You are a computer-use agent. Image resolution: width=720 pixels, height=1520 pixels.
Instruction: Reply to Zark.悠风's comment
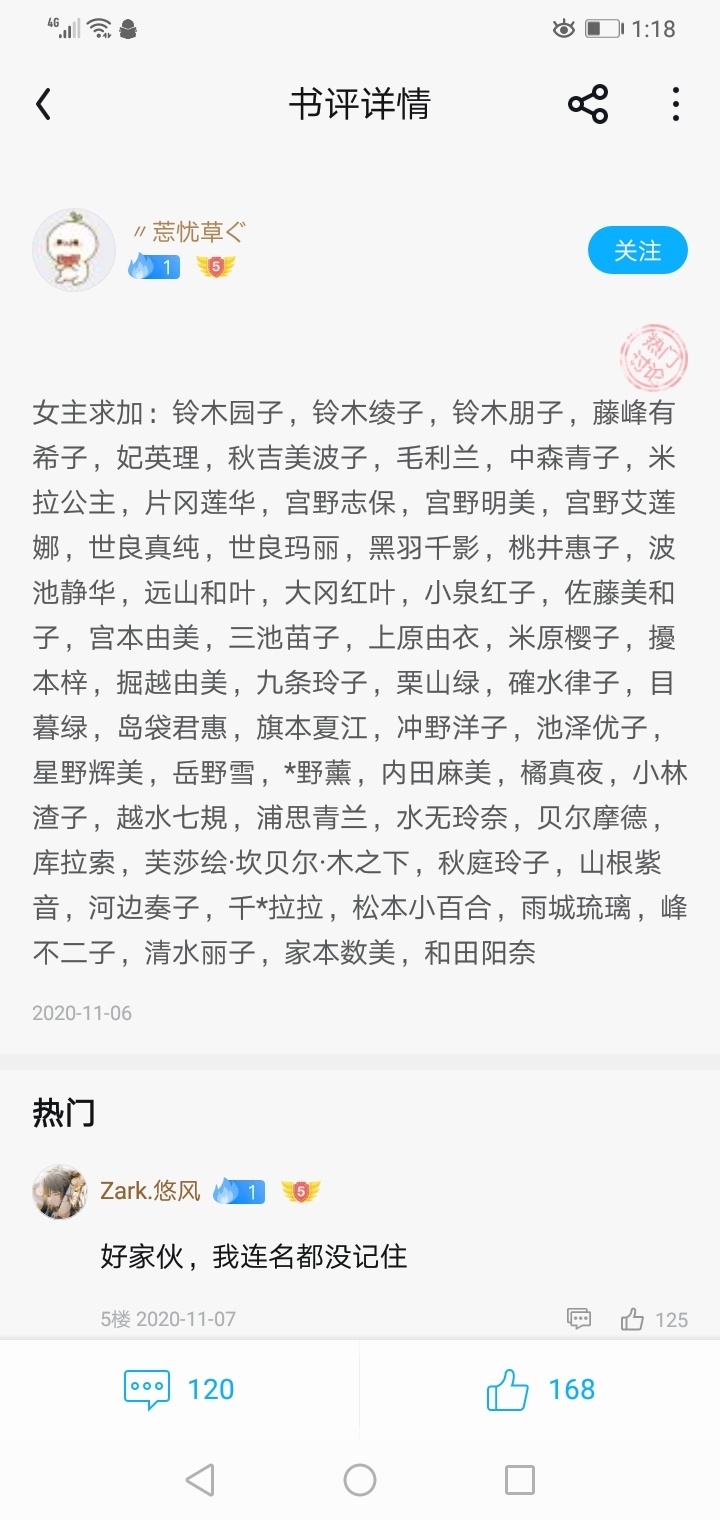579,1318
